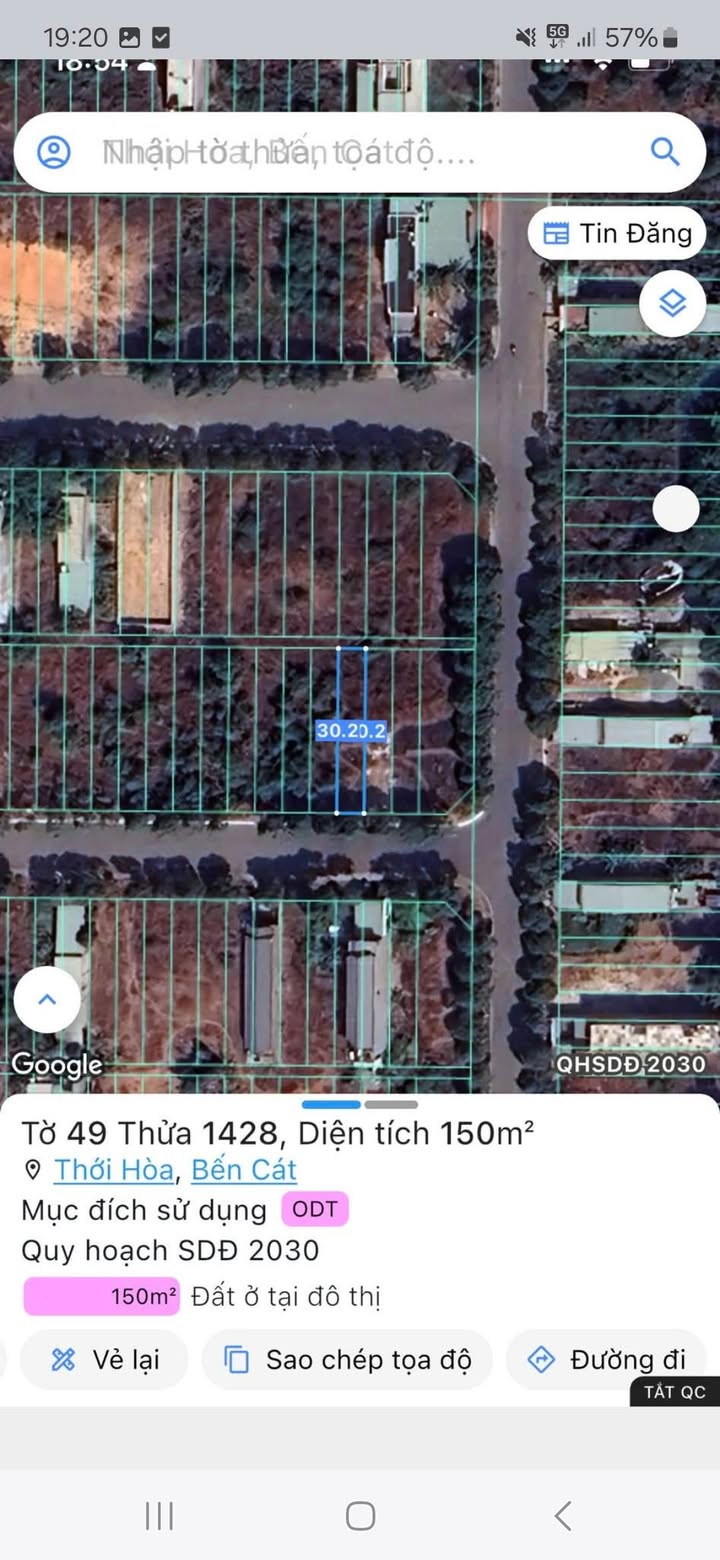Turn off ads with TẮT QC
This screenshot has width=720, height=1560.
point(675,1391)
